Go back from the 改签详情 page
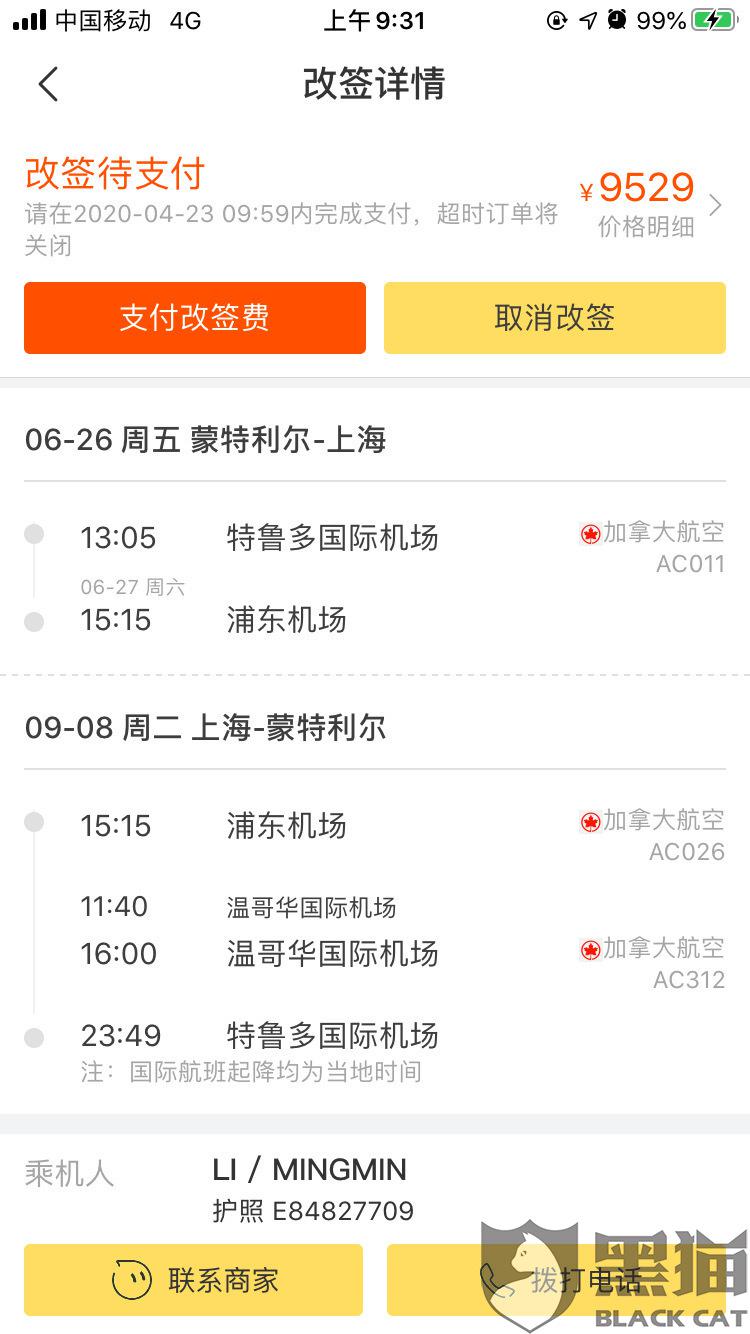This screenshot has height=1334, width=750. coord(48,85)
